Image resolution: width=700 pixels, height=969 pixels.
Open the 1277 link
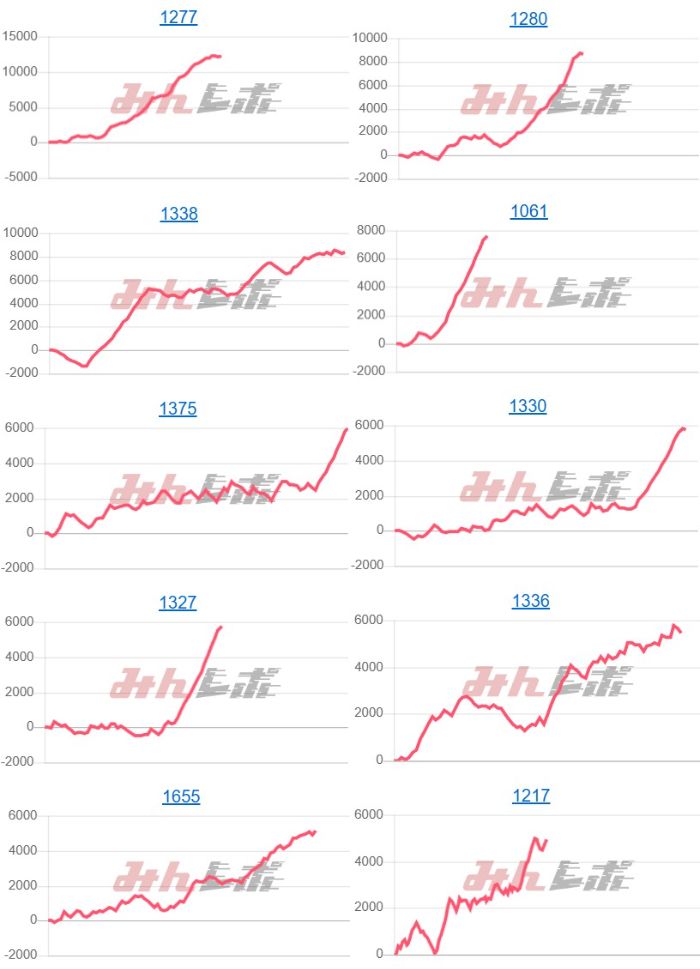(x=178, y=18)
